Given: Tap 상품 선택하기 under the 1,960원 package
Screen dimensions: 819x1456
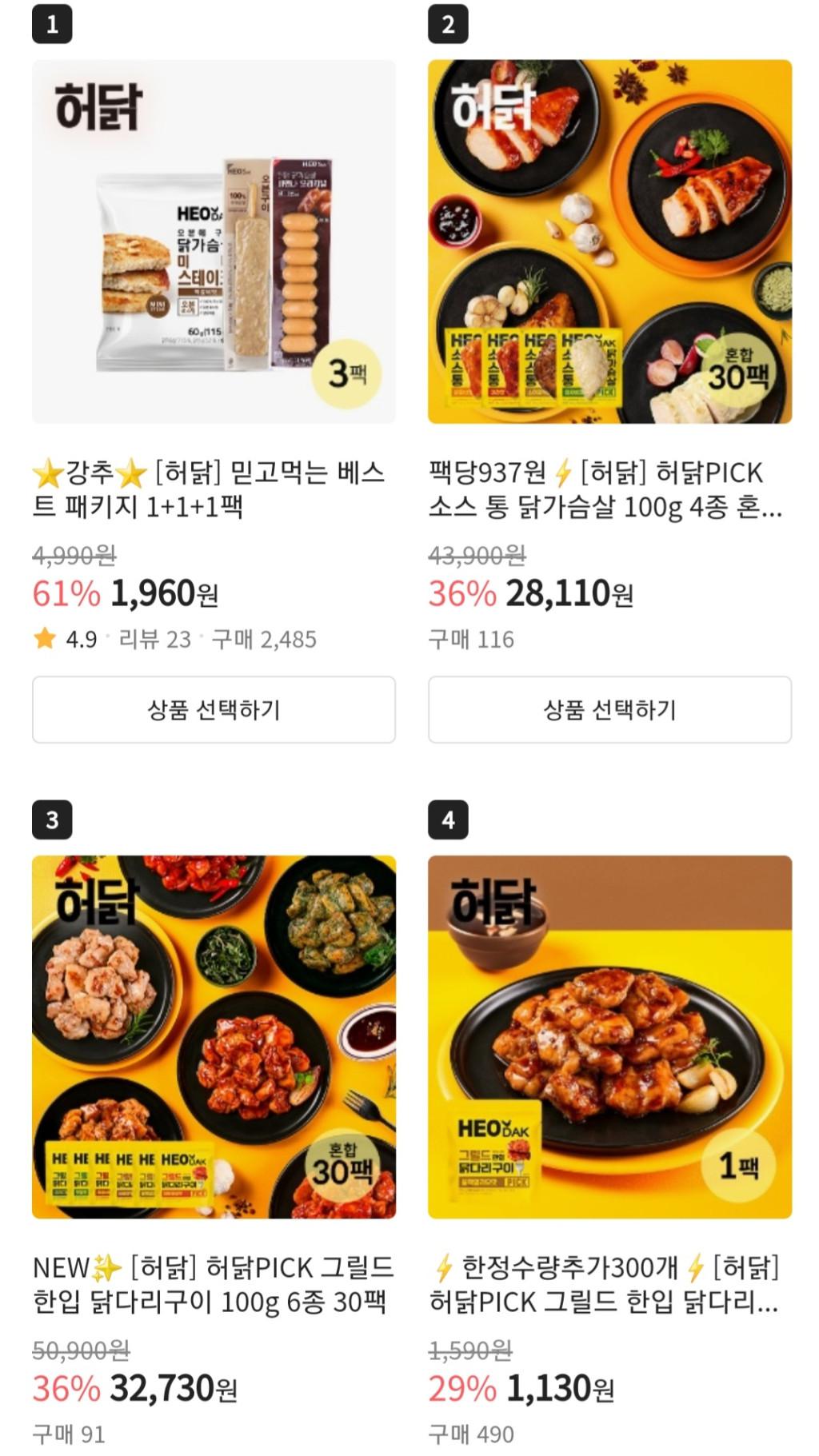Looking at the screenshot, I should [x=214, y=710].
